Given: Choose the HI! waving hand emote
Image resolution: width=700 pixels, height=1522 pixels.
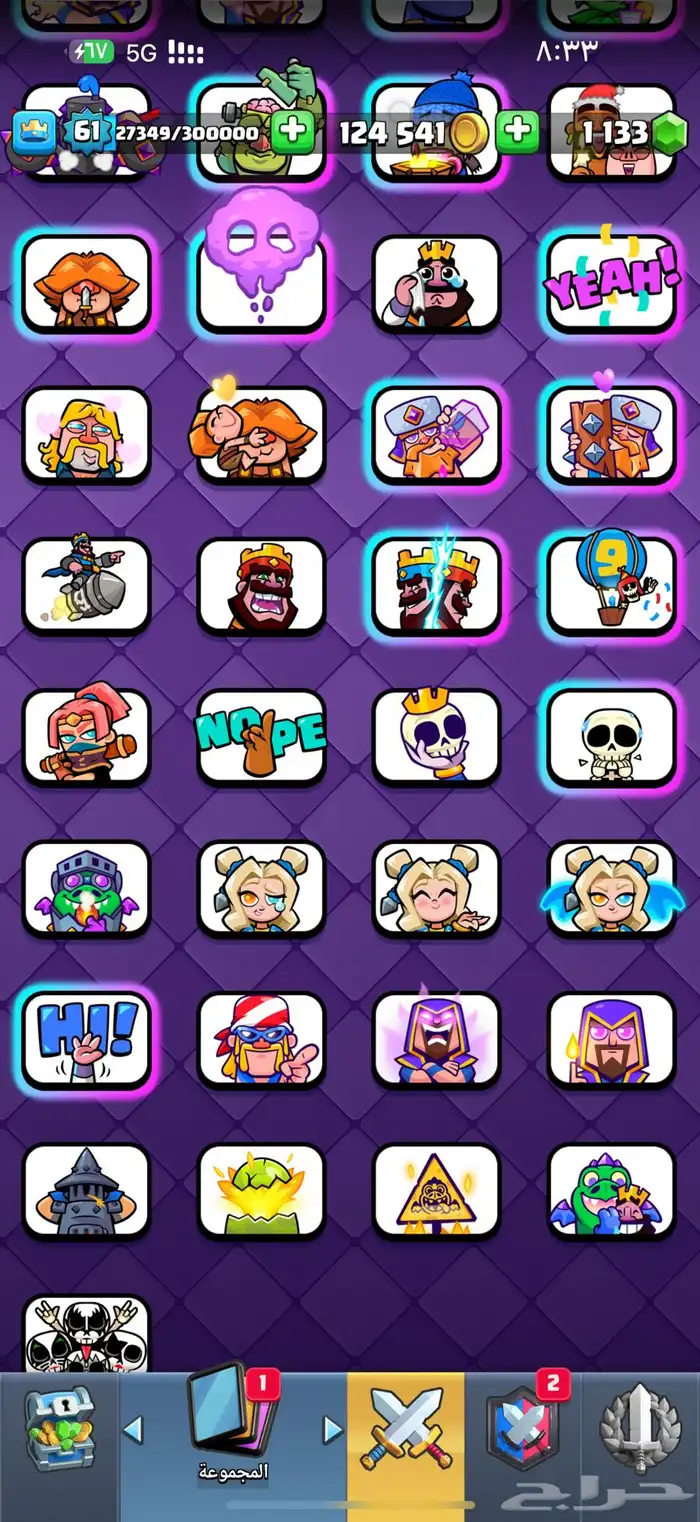Looking at the screenshot, I should coord(86,1040).
